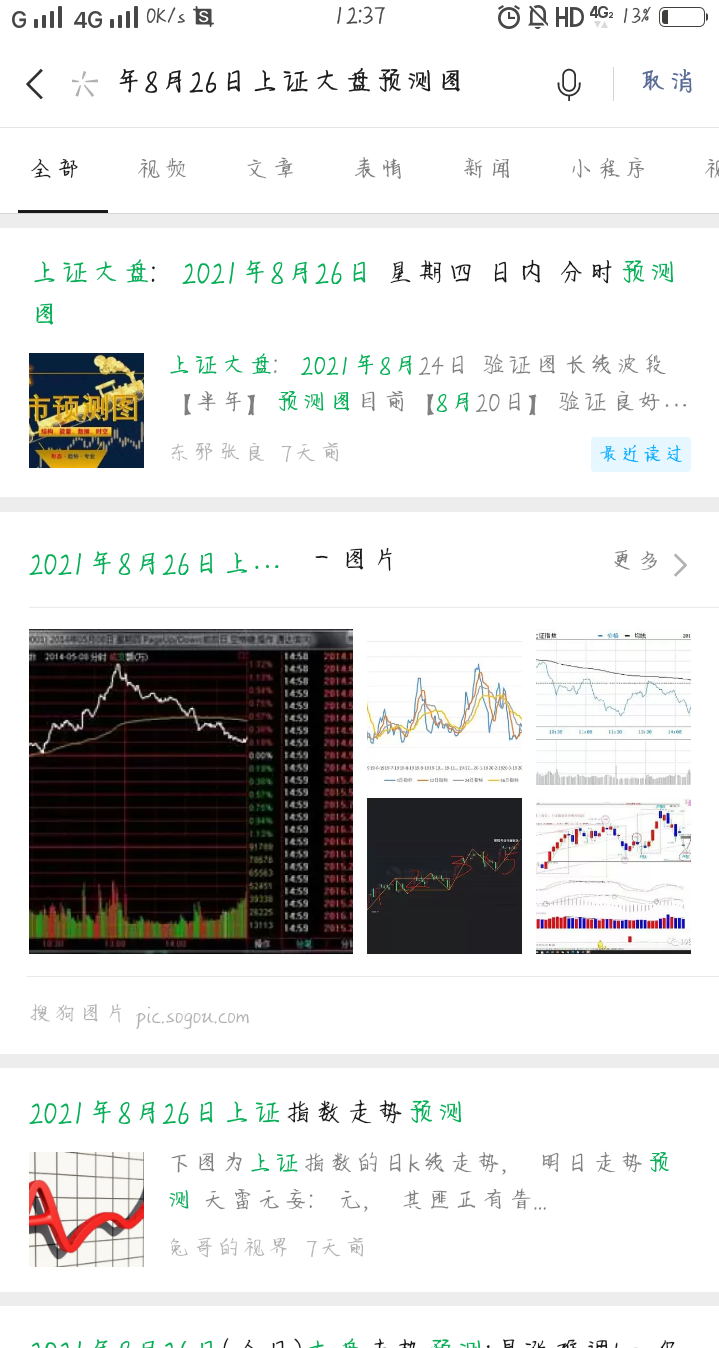
Task: Switch to the 文章 tab
Action: point(271,169)
